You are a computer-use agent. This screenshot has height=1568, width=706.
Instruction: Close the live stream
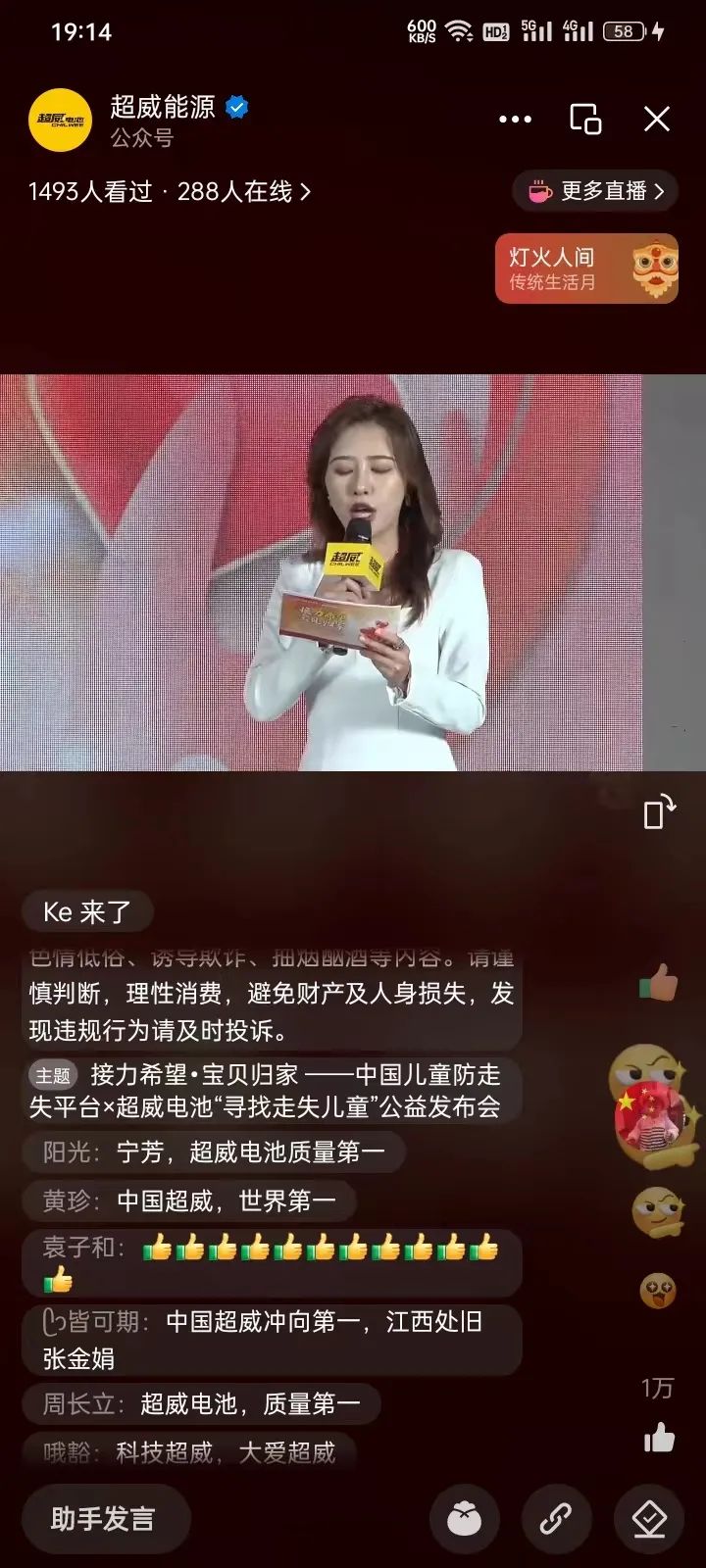coord(656,120)
